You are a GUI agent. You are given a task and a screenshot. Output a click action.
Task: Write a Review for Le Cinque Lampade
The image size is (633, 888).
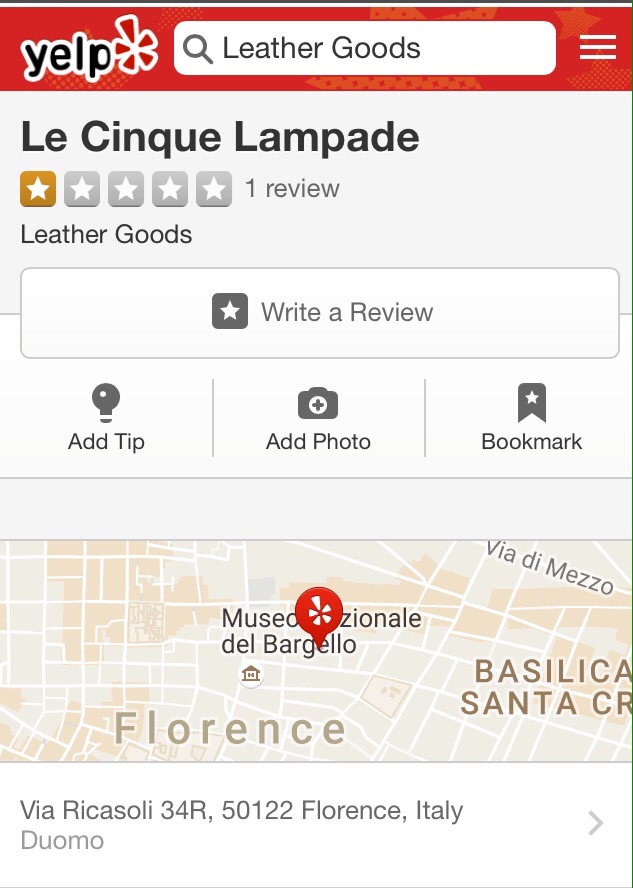(x=320, y=313)
